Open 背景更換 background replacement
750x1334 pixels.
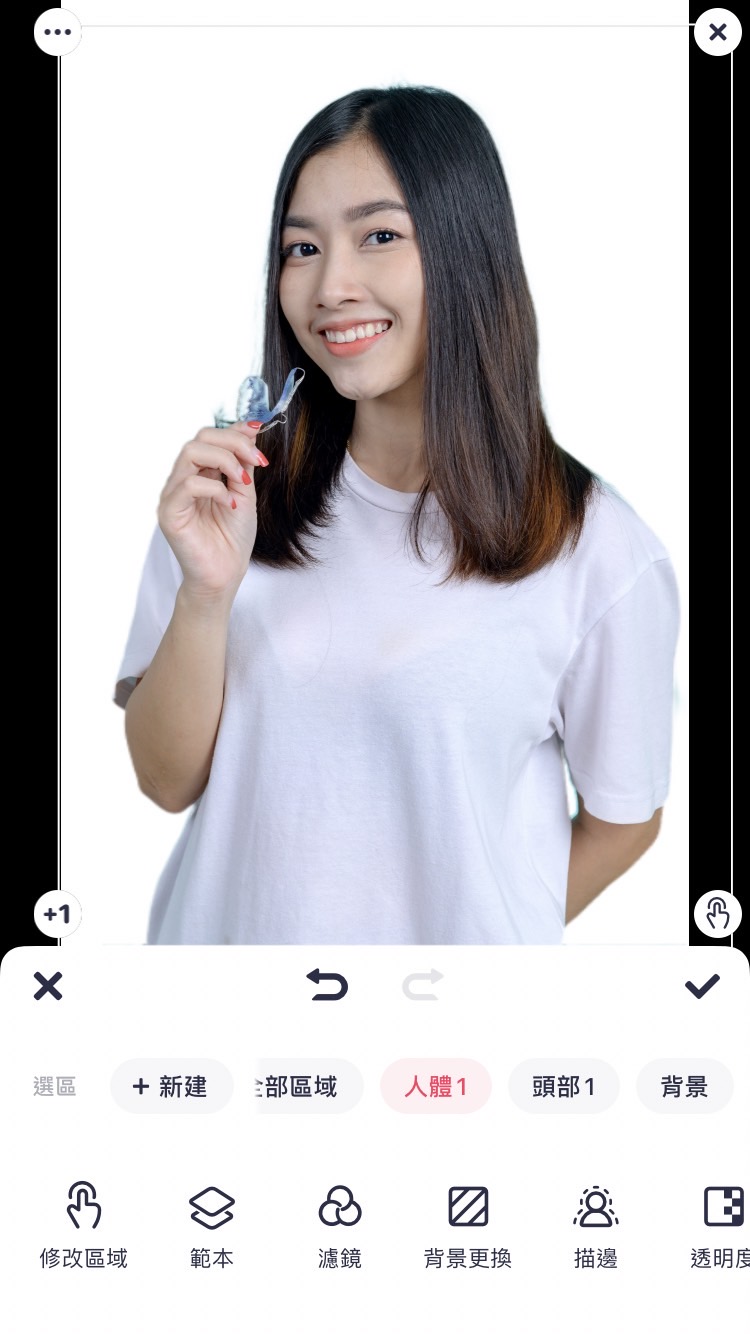coord(467,1225)
